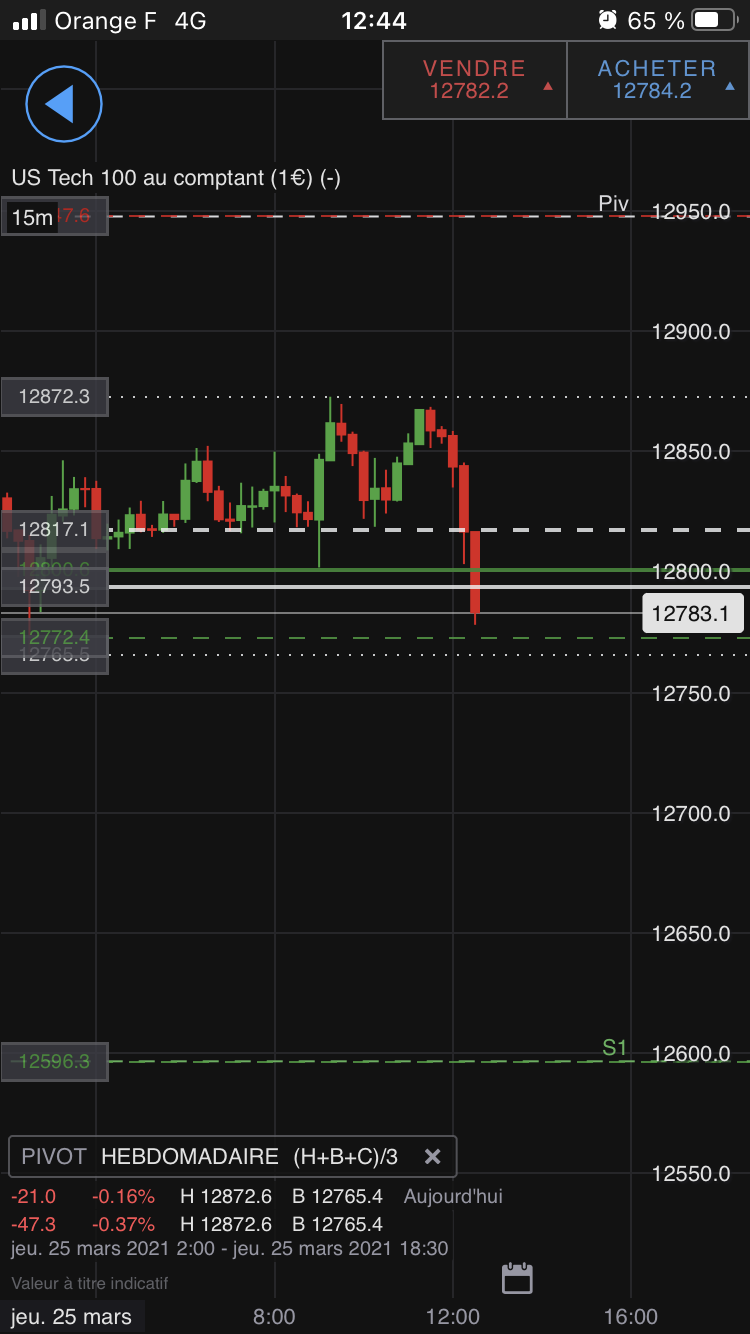Open the calendar date picker icon
Viewport: 750px width, 1334px height.
[x=517, y=1279]
